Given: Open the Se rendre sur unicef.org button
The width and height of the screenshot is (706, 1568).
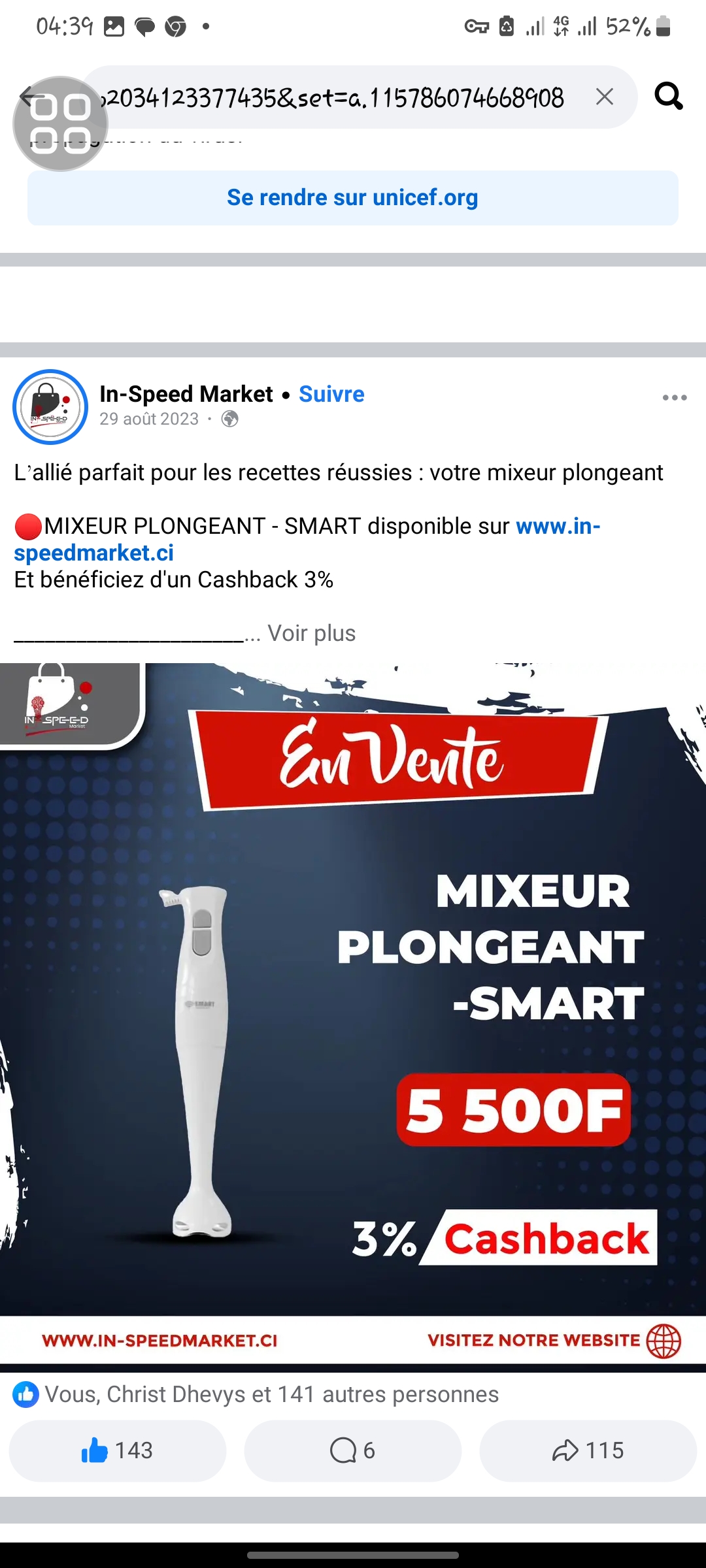Looking at the screenshot, I should point(353,198).
